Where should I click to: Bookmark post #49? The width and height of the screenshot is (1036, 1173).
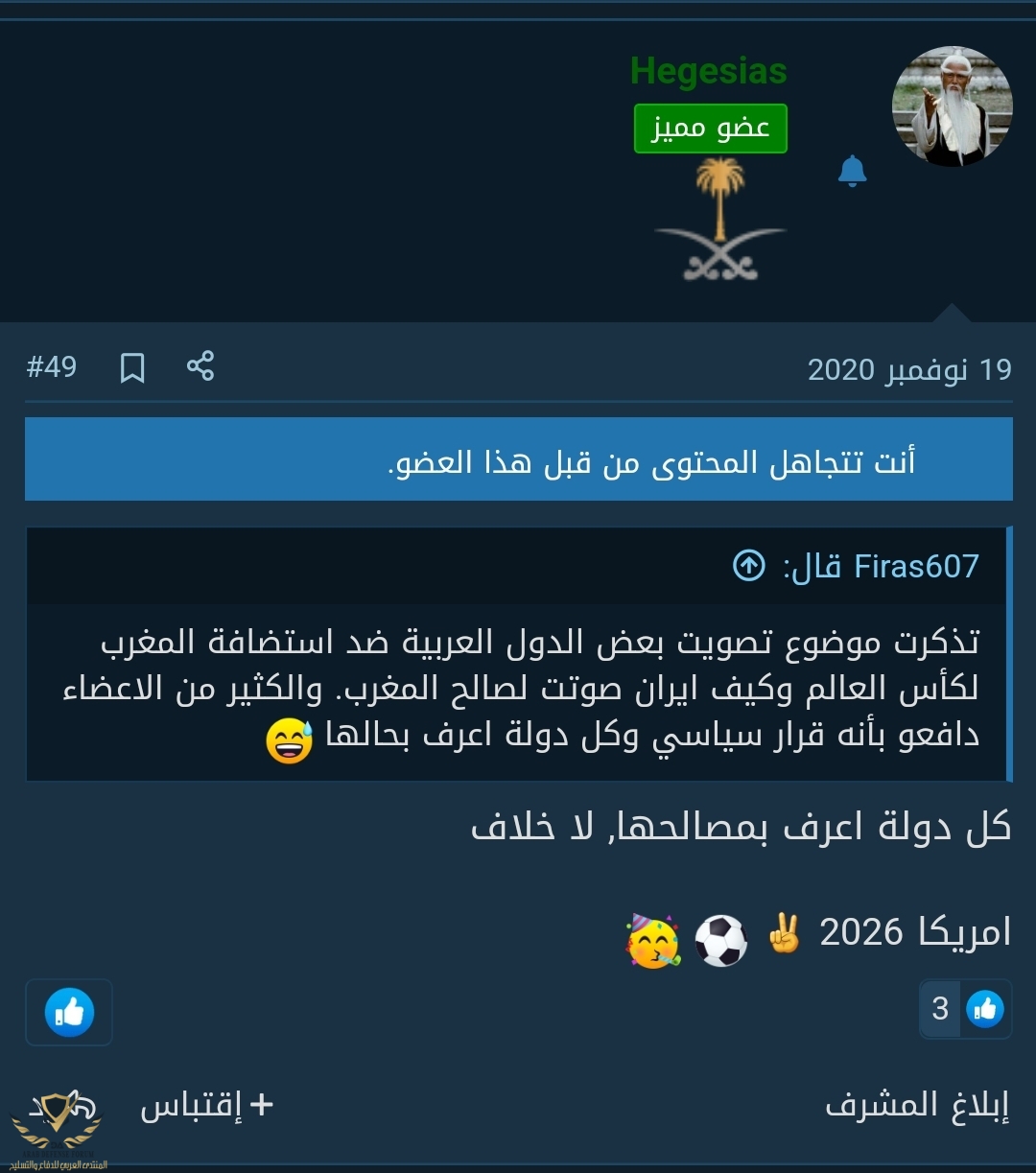point(132,367)
